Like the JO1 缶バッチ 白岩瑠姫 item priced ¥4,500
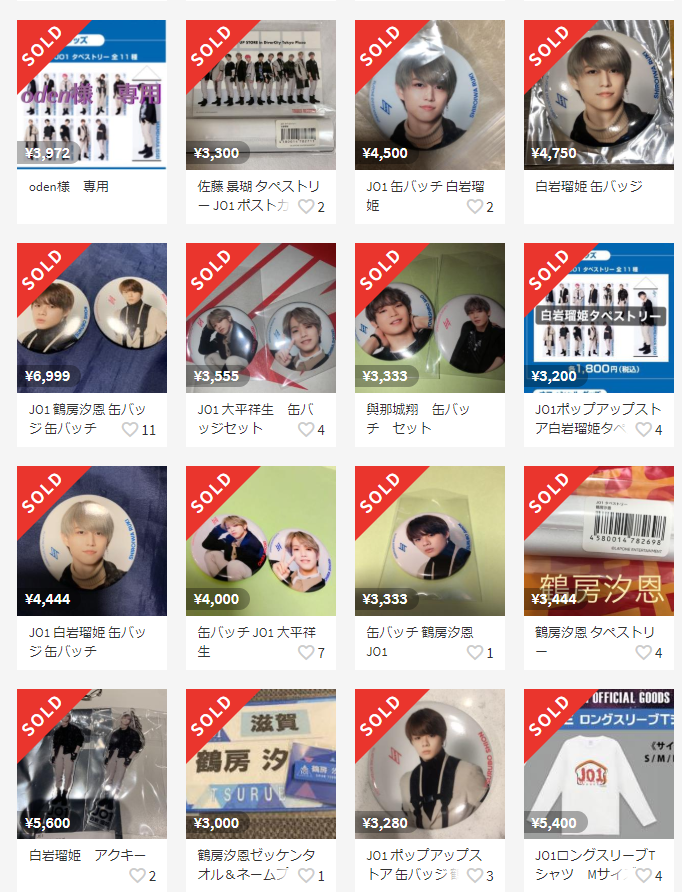Viewport: 682px width, 892px height. tap(475, 207)
